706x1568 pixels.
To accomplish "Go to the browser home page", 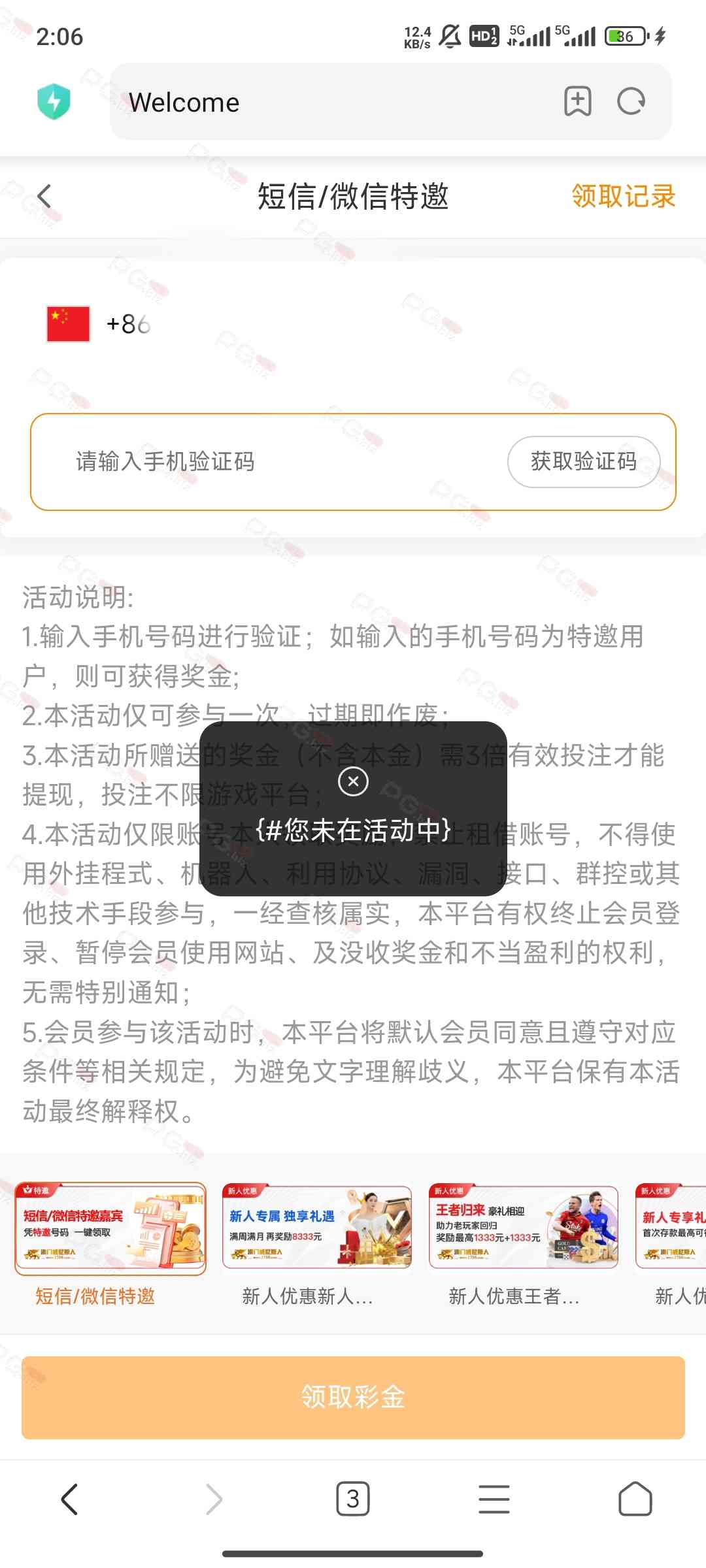I will coord(635,1499).
